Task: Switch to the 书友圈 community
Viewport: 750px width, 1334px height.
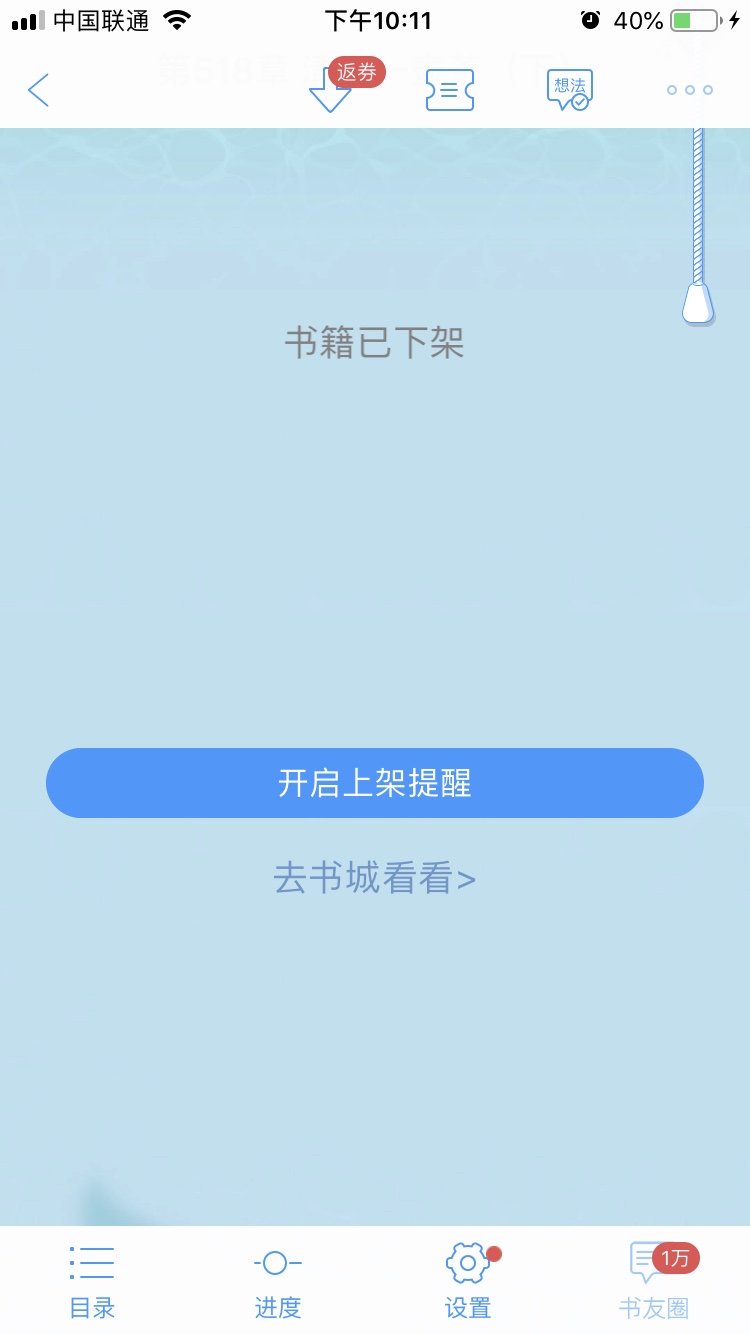Action: click(x=655, y=1280)
